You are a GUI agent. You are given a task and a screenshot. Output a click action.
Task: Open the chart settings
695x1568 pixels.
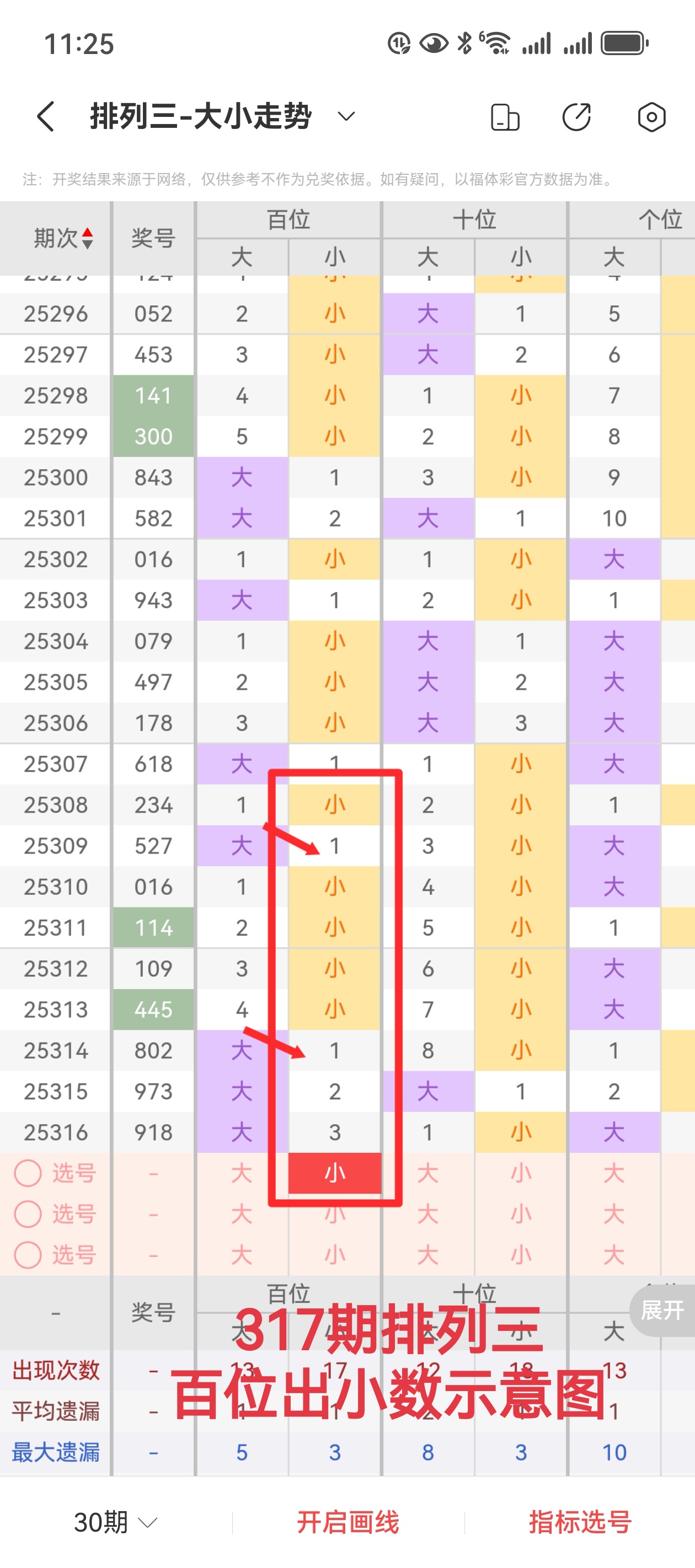pos(651,117)
